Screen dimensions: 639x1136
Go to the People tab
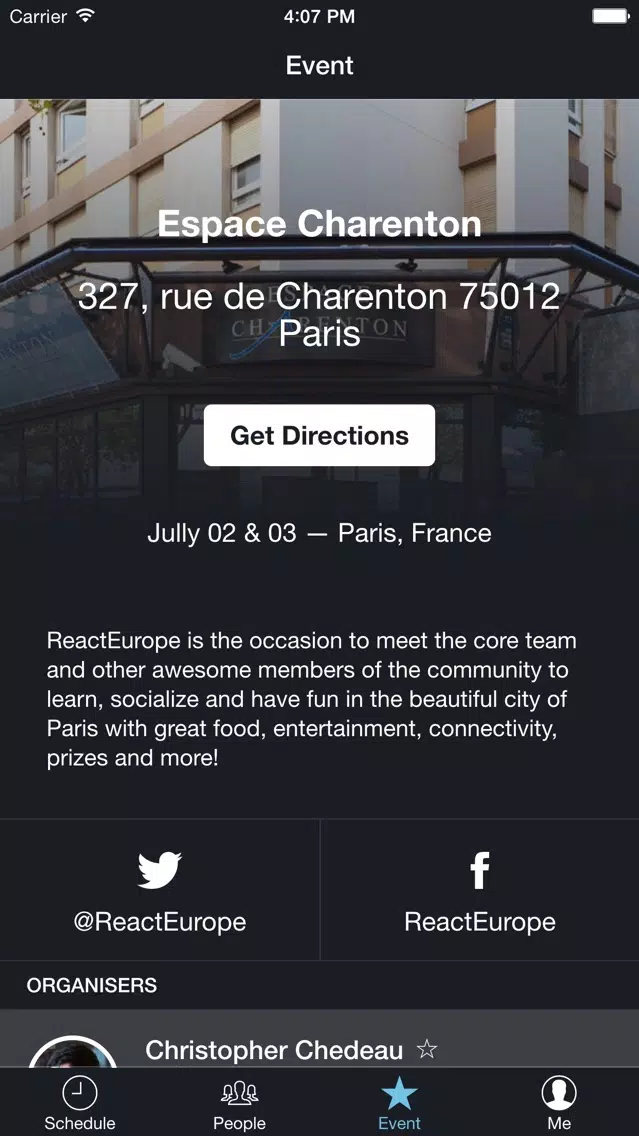pos(240,1103)
